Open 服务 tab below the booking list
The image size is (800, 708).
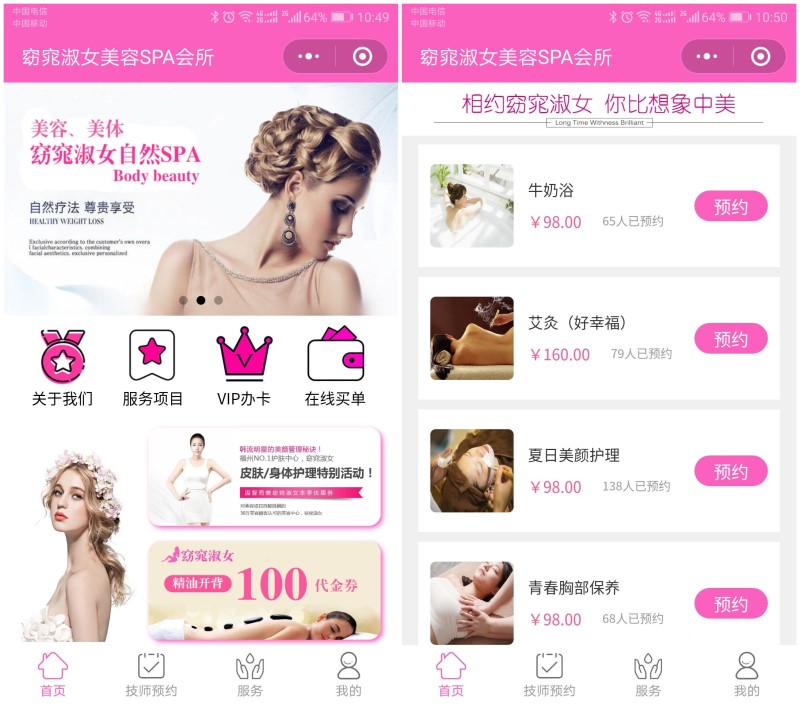click(x=648, y=675)
